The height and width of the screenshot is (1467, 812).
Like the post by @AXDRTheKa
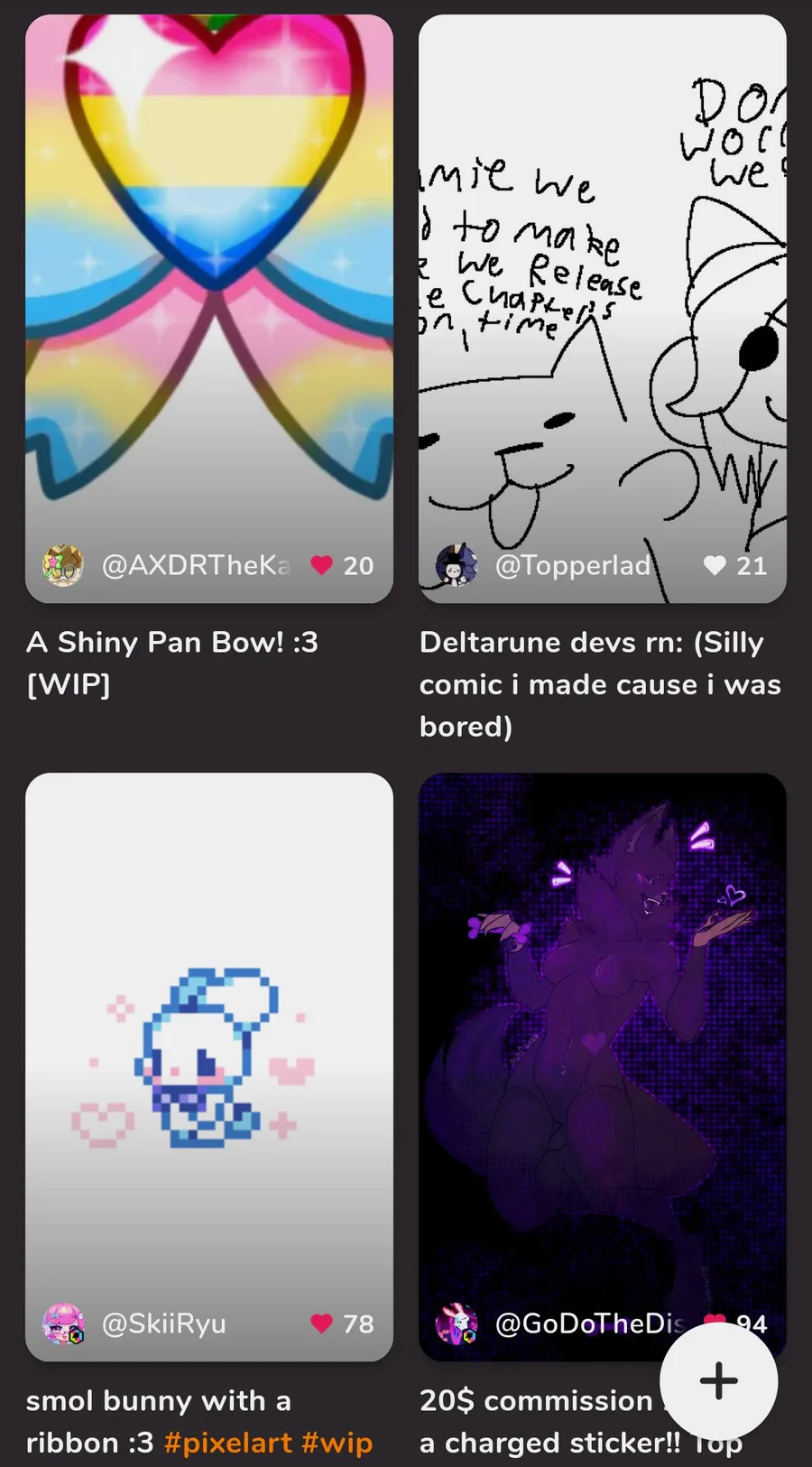click(322, 565)
